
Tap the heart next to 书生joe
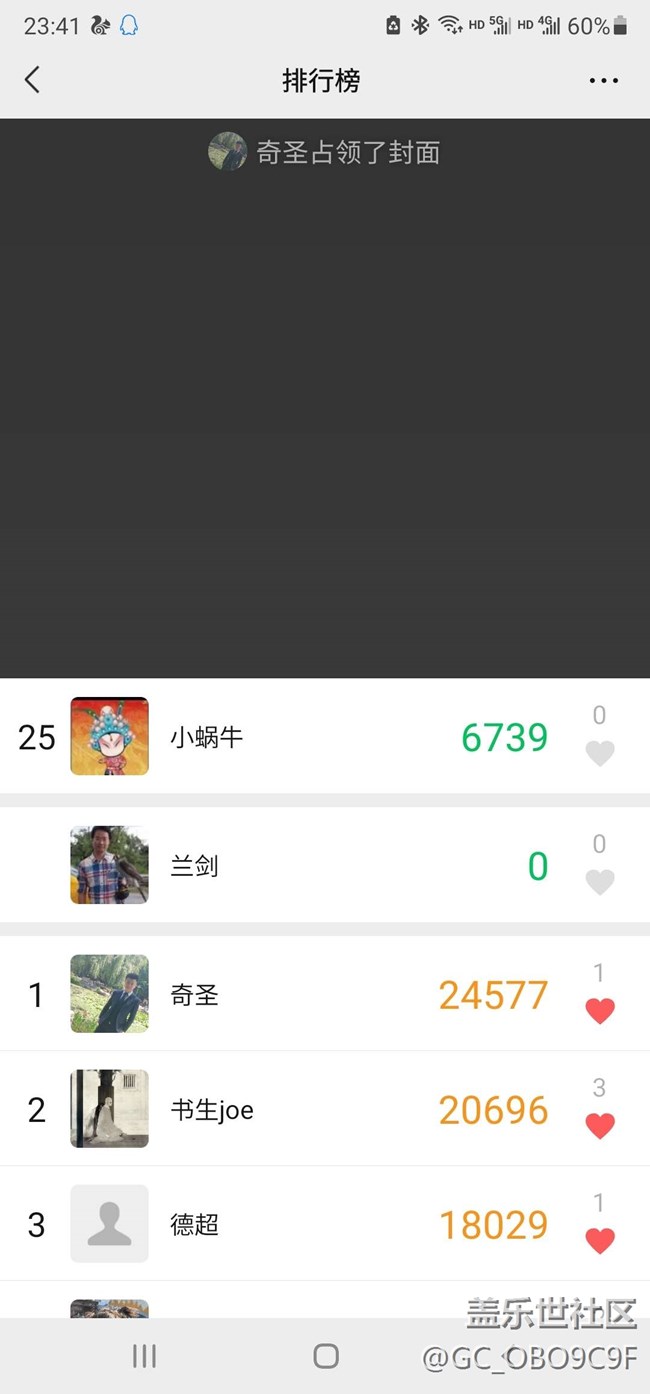point(600,1126)
